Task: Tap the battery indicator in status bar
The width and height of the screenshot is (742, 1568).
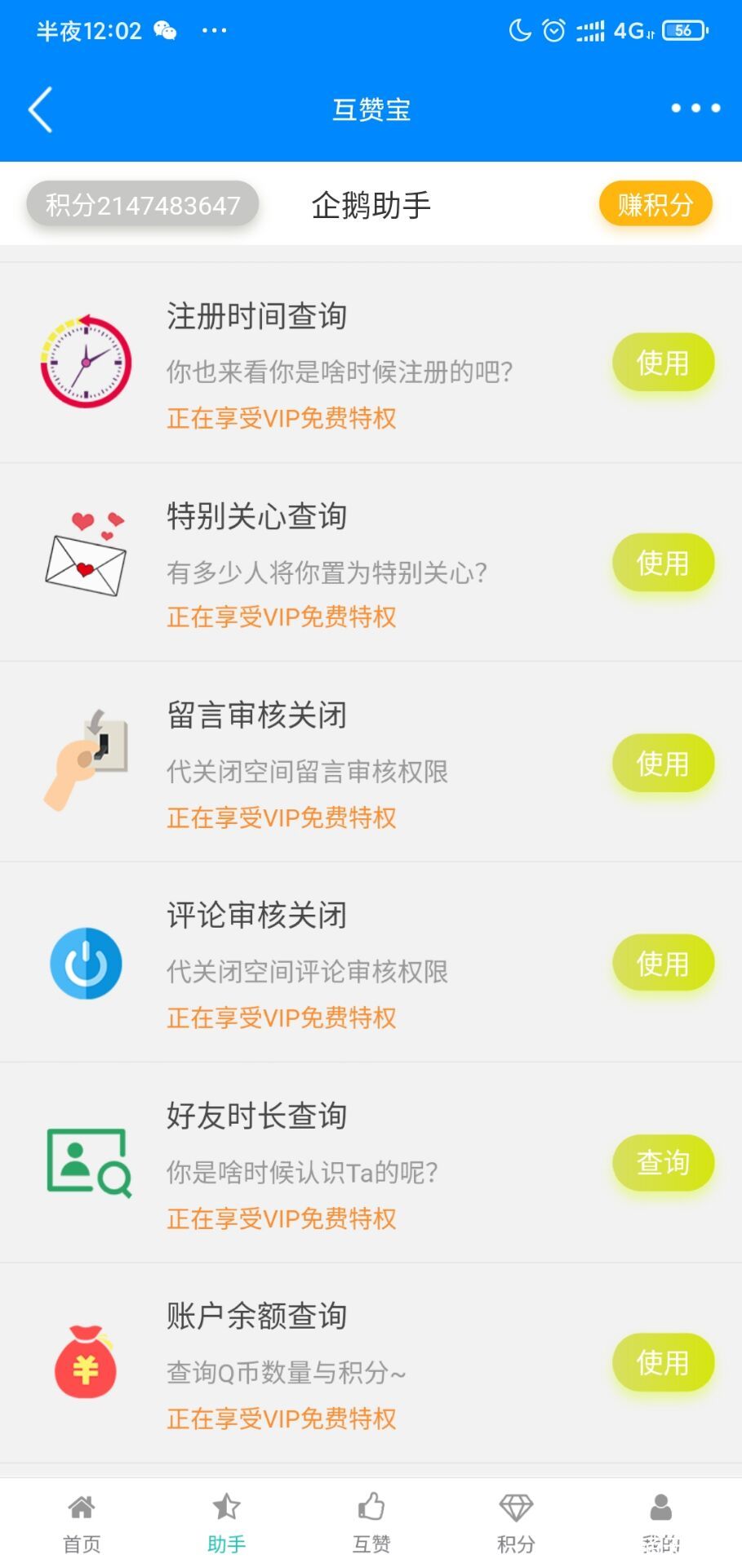Action: pyautogui.click(x=684, y=30)
